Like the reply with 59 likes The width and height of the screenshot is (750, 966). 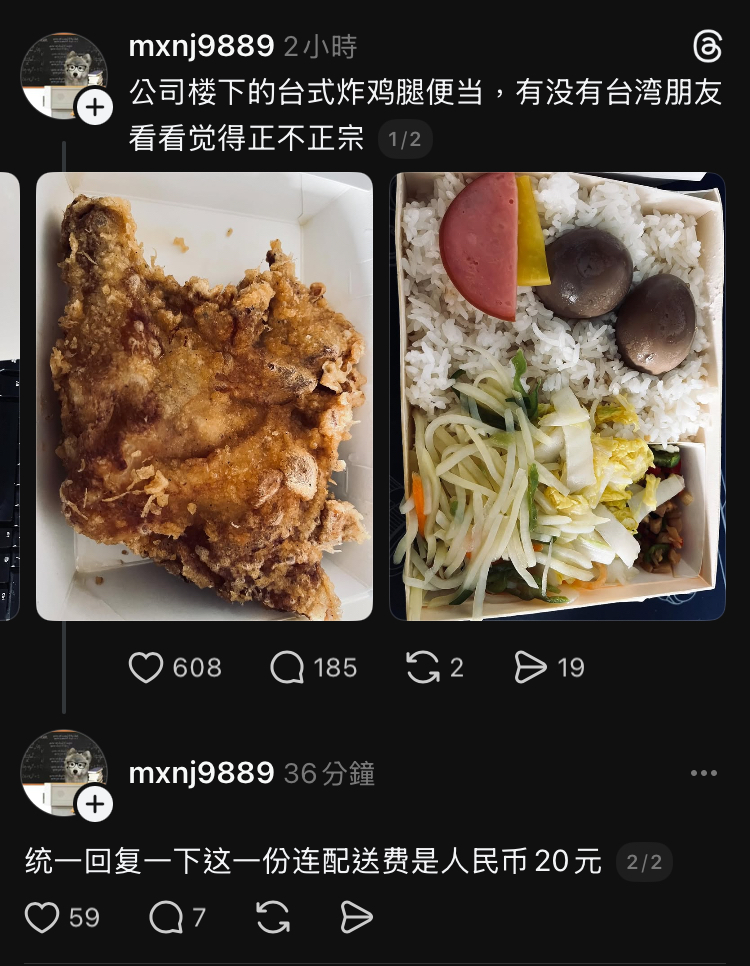42,917
